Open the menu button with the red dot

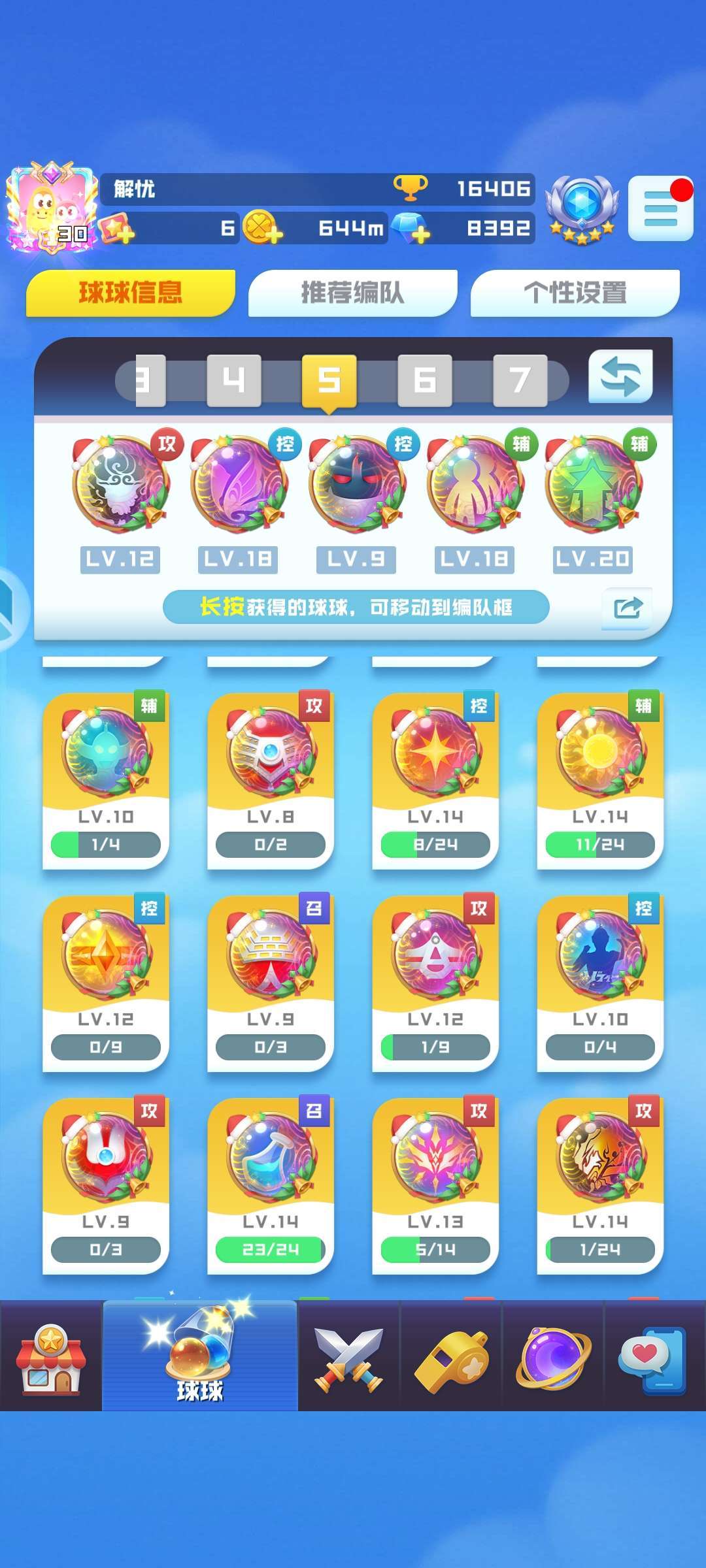pos(660,209)
